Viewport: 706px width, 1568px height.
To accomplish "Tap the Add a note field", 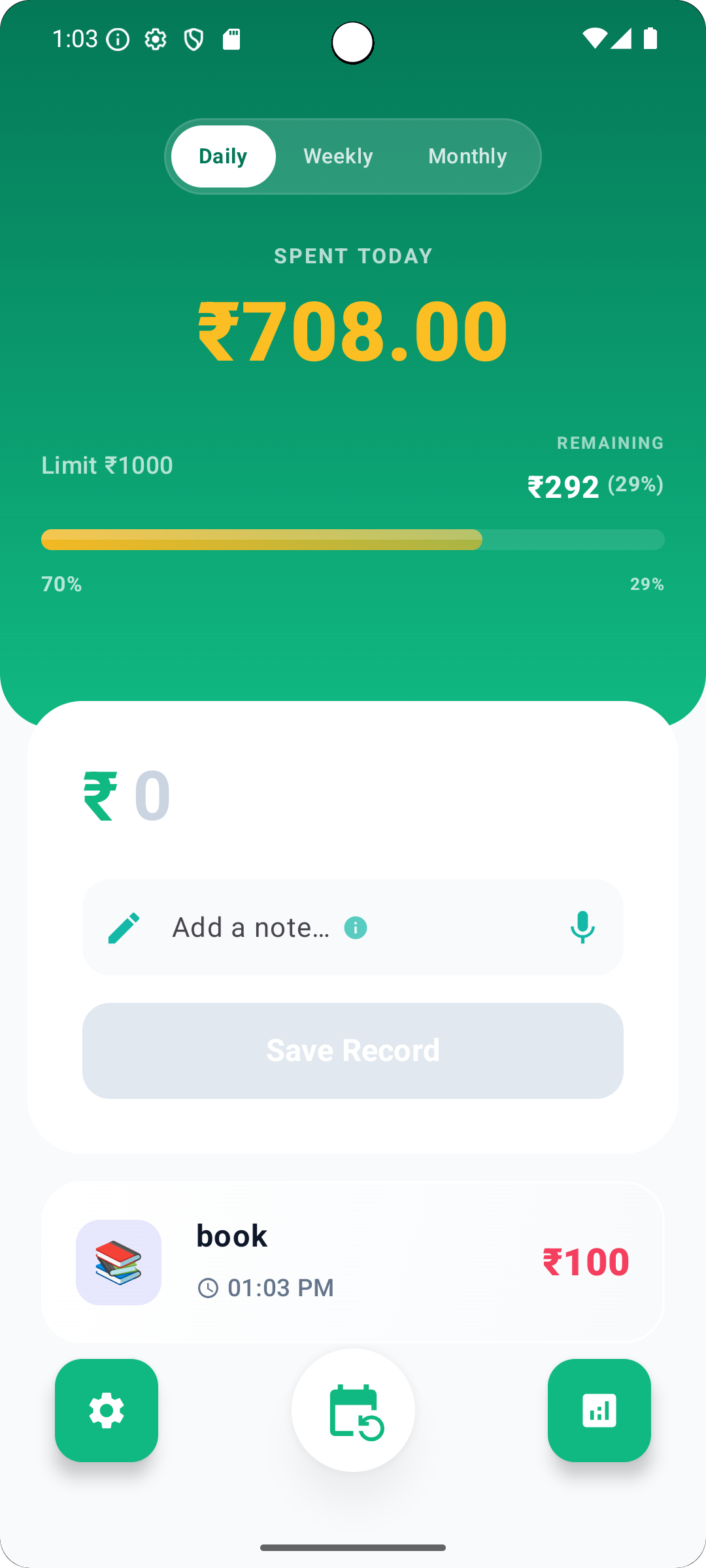I will click(251, 927).
